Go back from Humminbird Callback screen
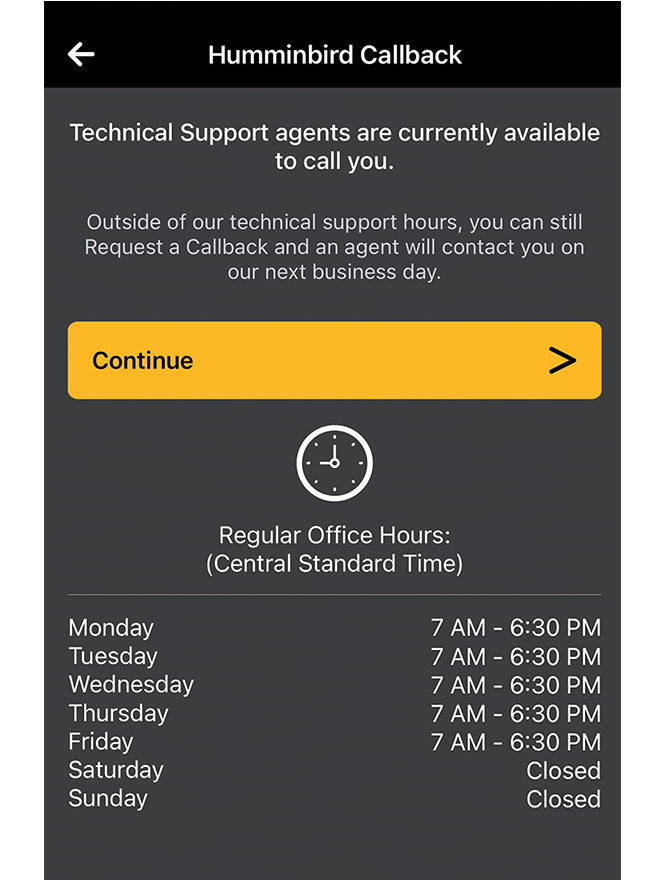This screenshot has width=664, height=880. (x=81, y=55)
